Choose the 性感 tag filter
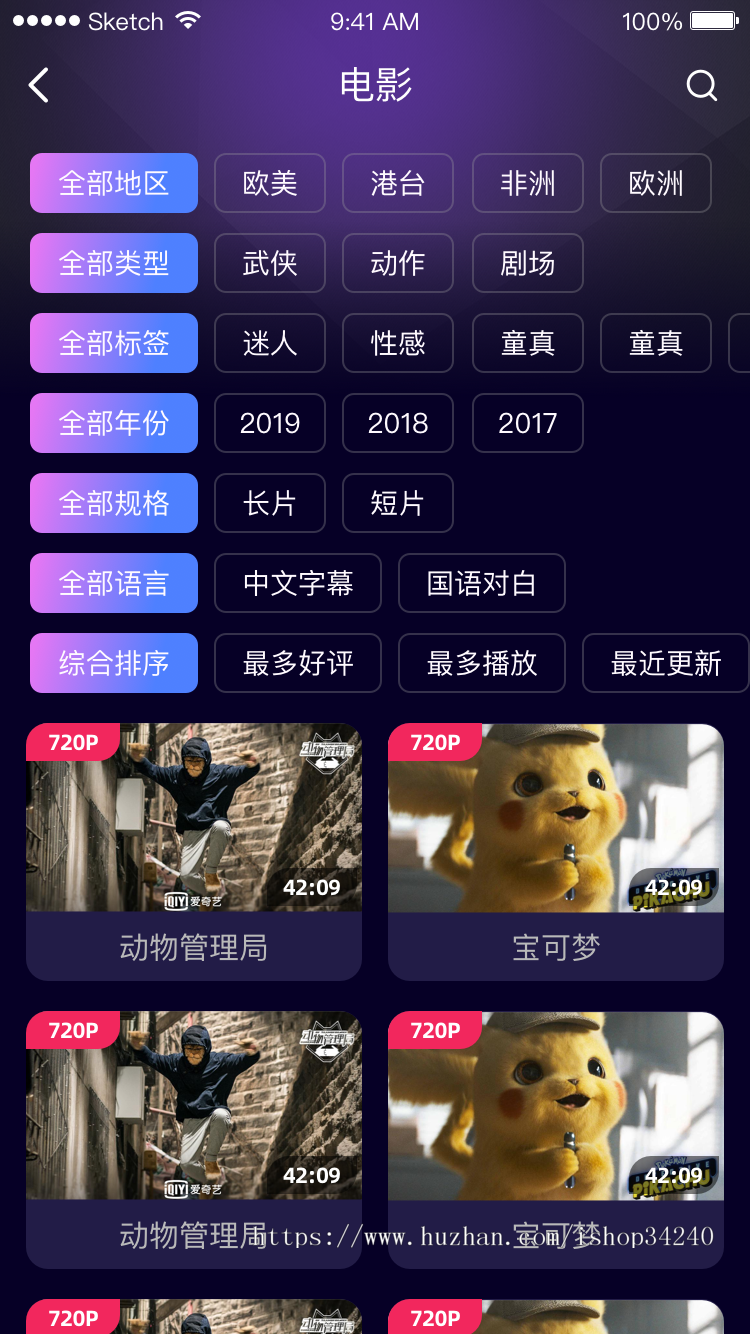750x1334 pixels. 397,343
